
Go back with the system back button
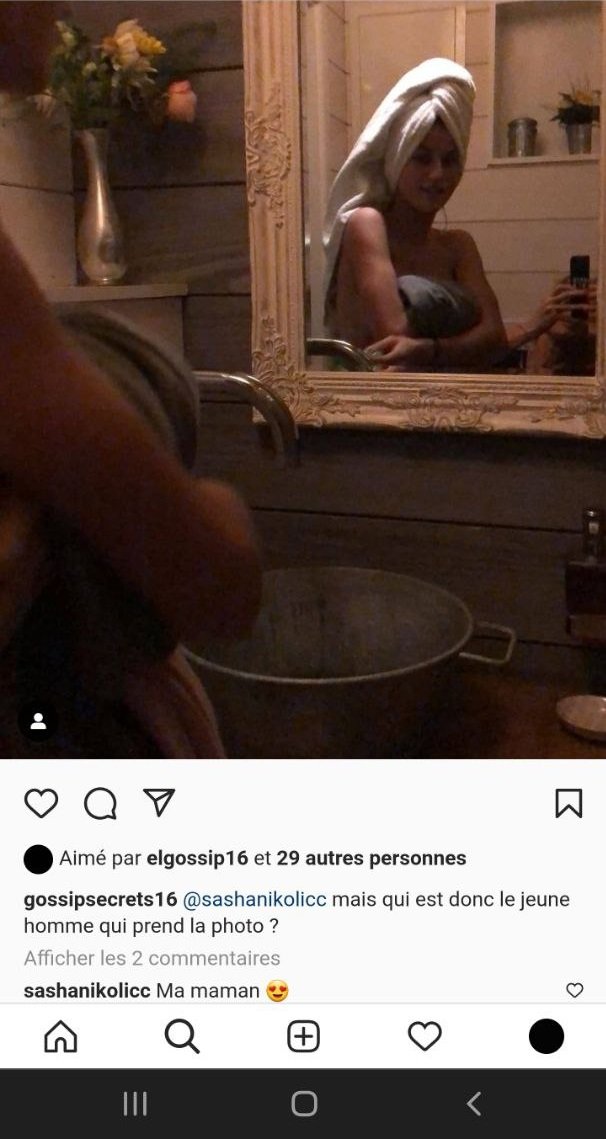pos(474,1103)
